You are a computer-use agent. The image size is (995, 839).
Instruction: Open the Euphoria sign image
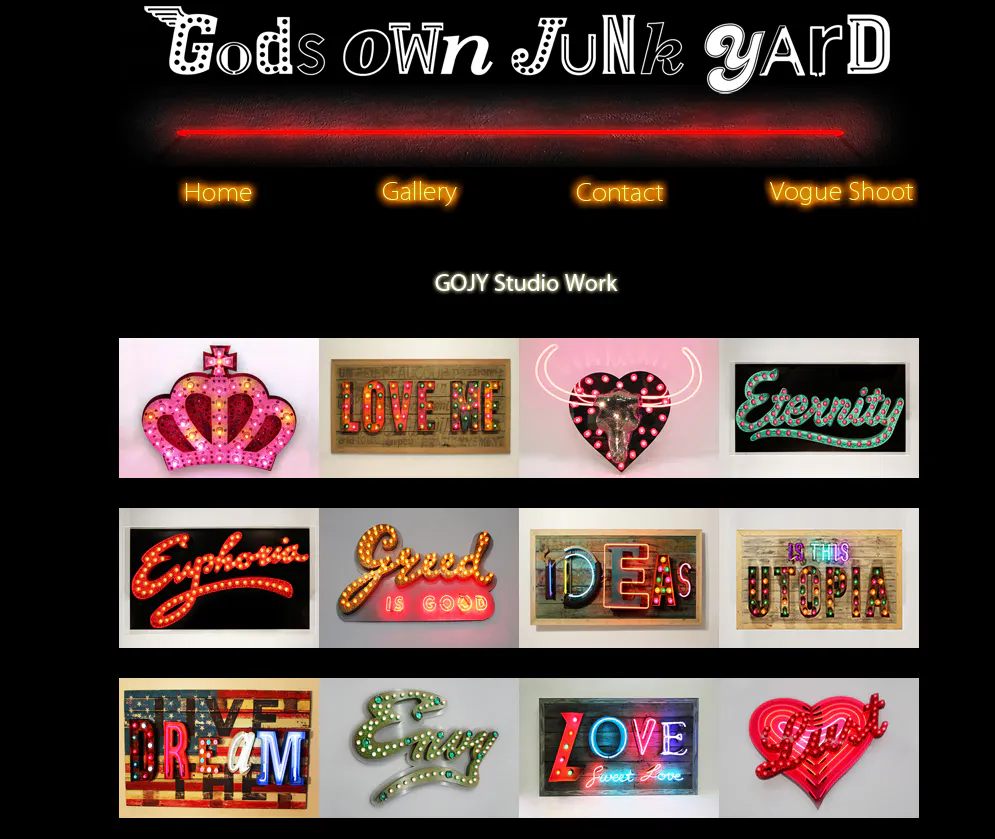coord(219,578)
